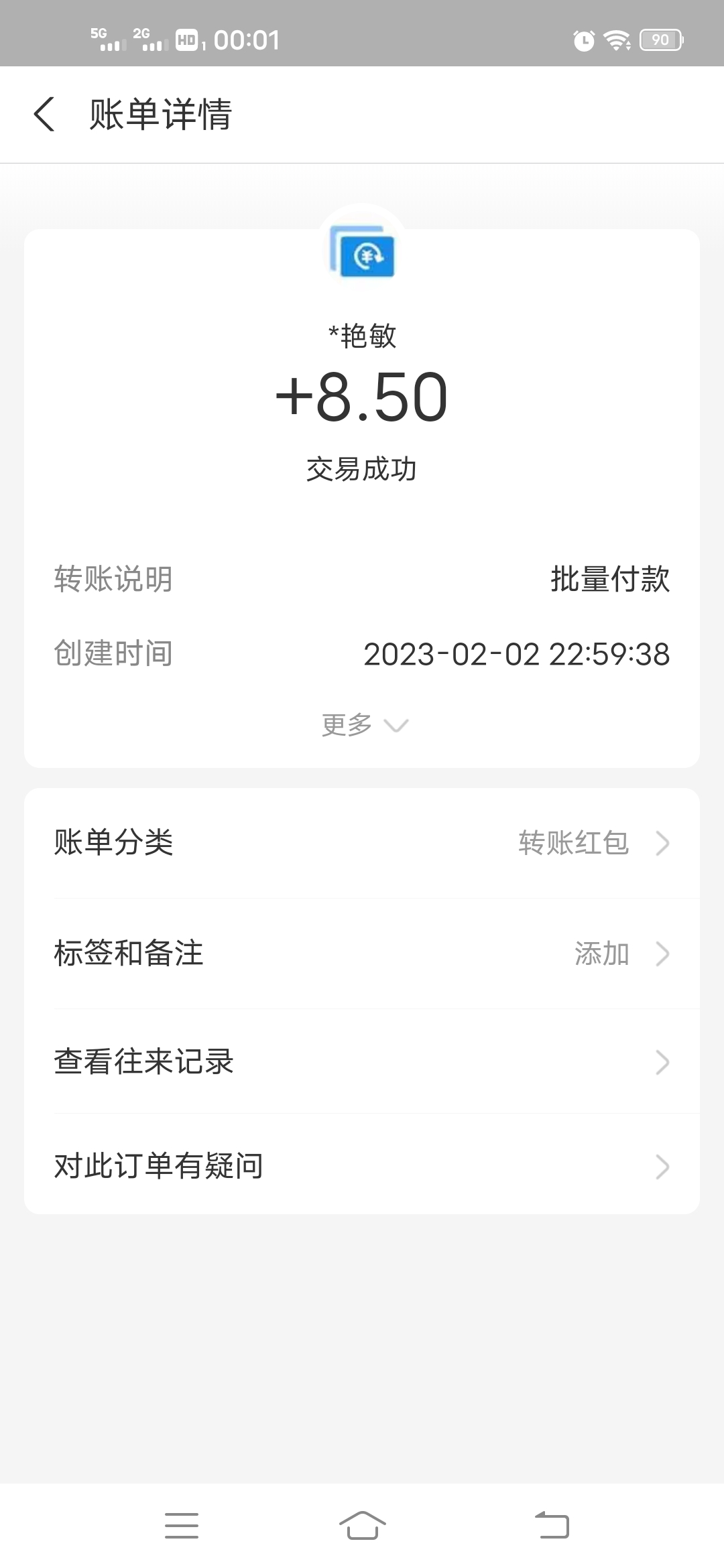Open 查看往来记录

pos(362,1062)
